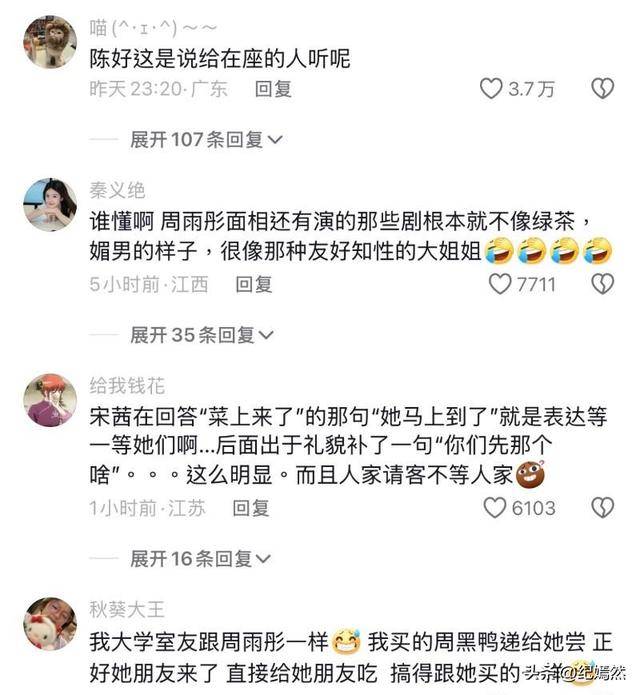Image resolution: width=640 pixels, height=695 pixels.
Task: Like 秦义绝's comment
Action: [x=499, y=284]
